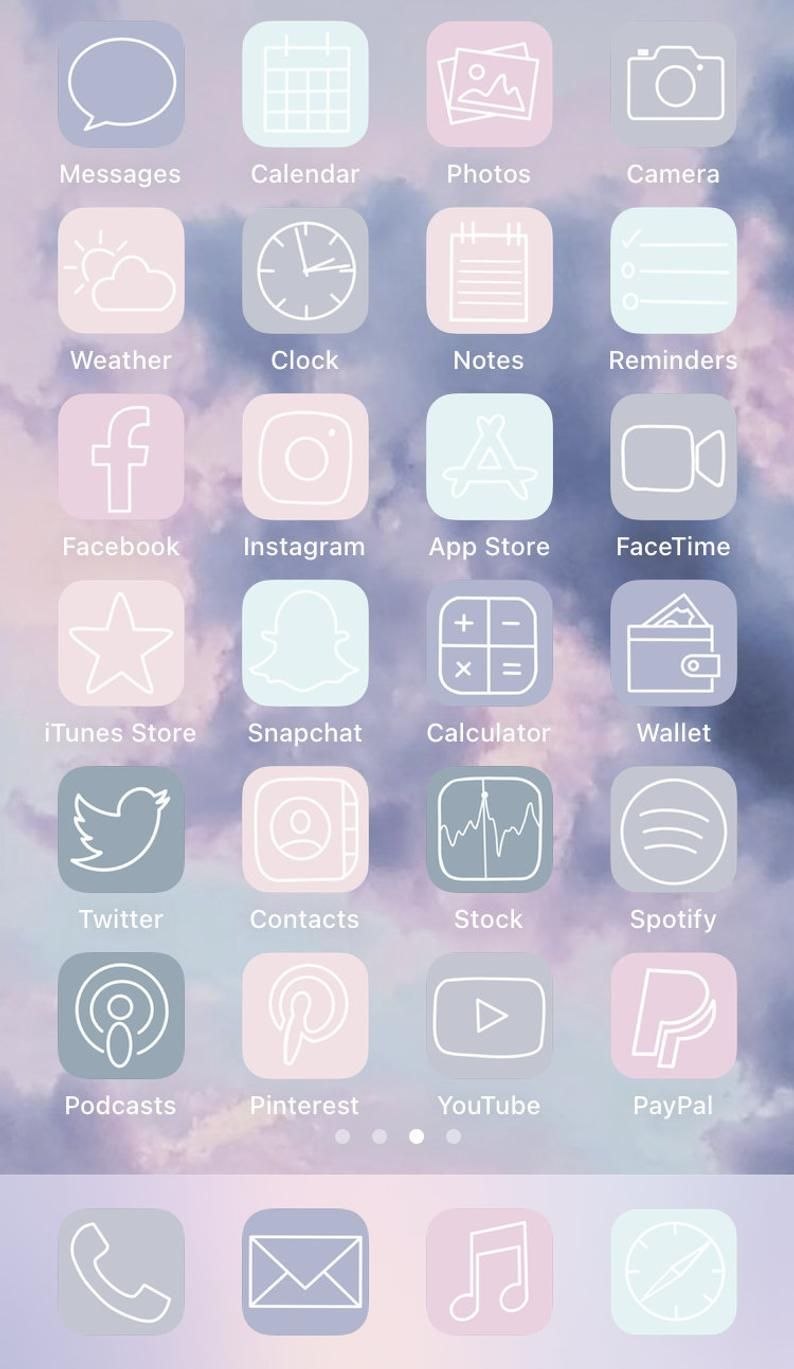Launch Safari compass icon in dock
This screenshot has width=794, height=1369.
673,1271
